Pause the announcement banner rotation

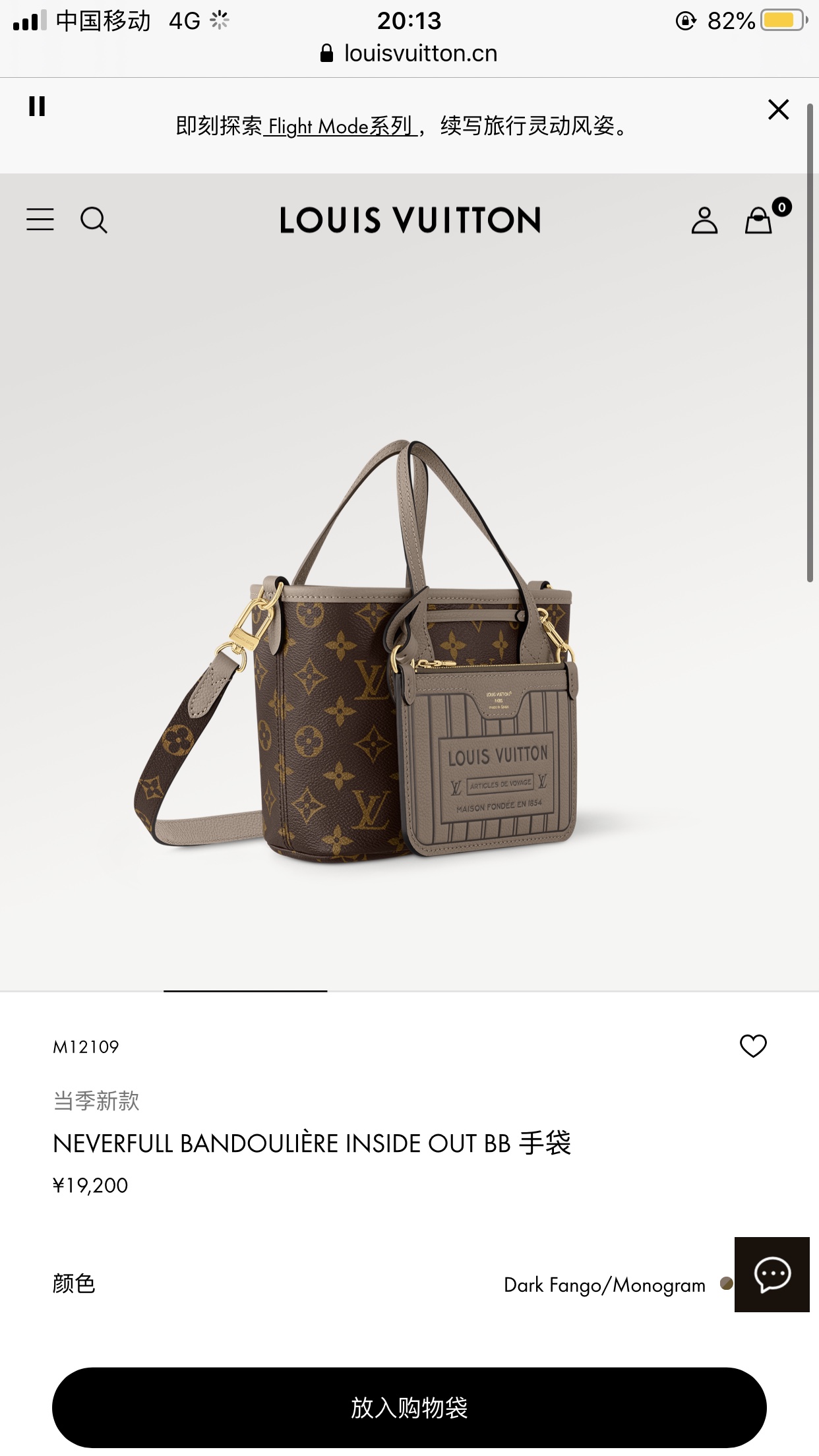click(x=37, y=106)
